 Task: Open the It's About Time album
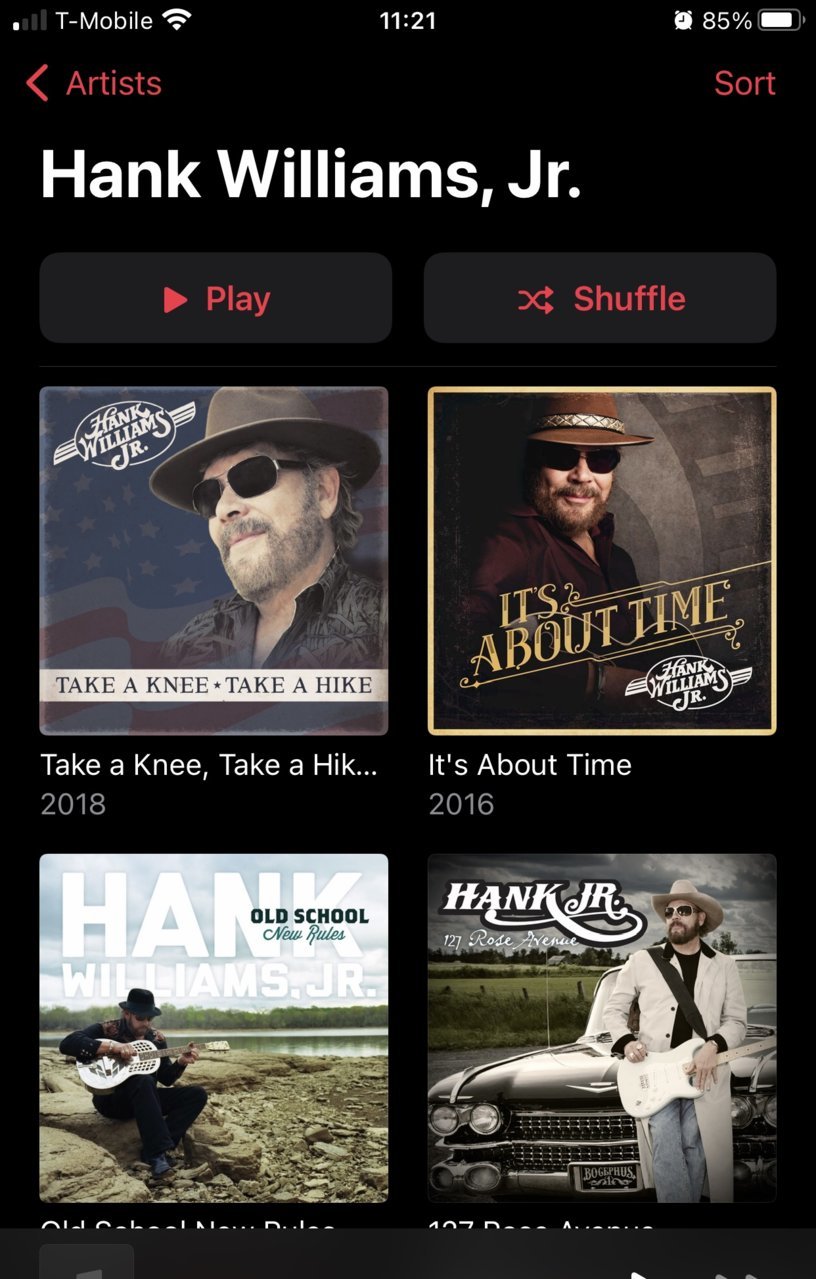601,561
